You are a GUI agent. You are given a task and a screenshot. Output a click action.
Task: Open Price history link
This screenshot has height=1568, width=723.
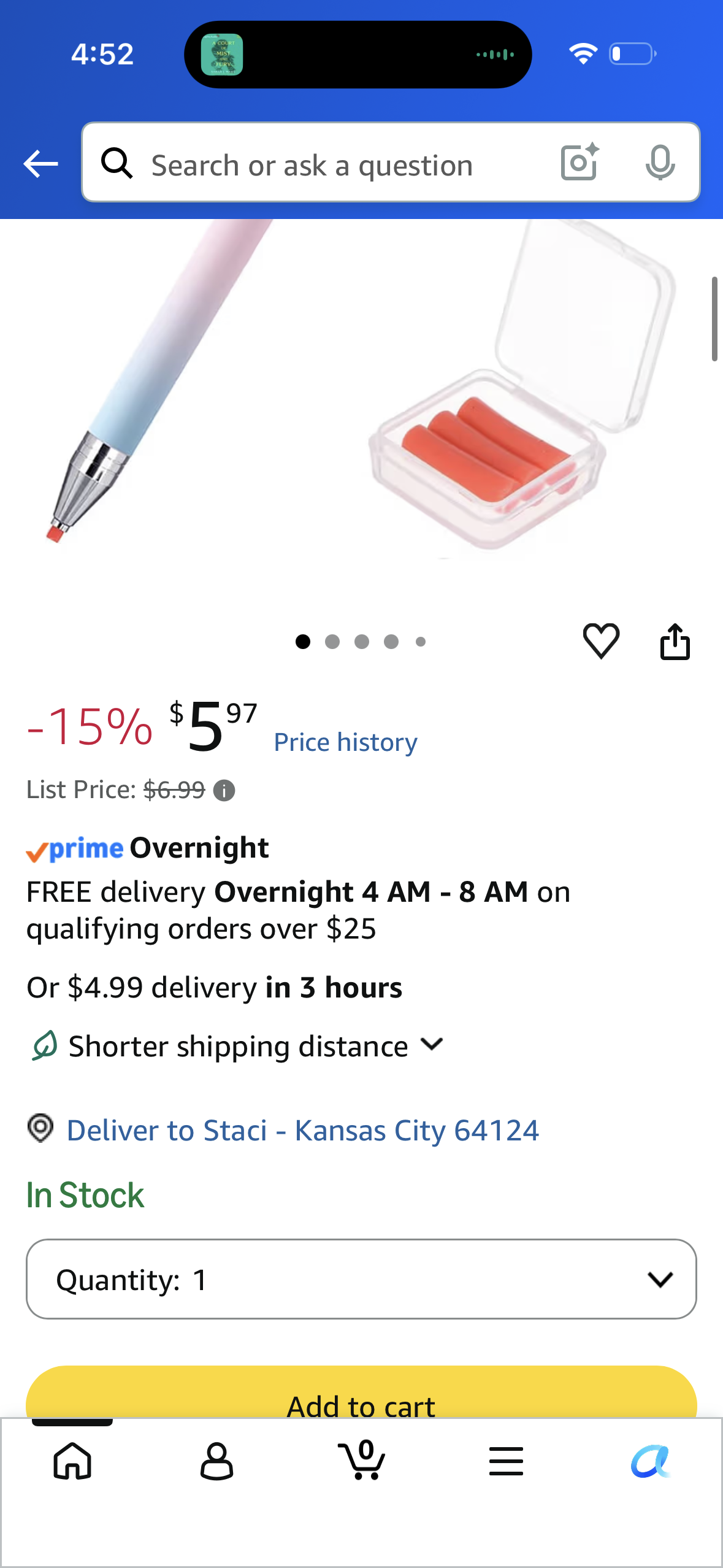pos(345,742)
